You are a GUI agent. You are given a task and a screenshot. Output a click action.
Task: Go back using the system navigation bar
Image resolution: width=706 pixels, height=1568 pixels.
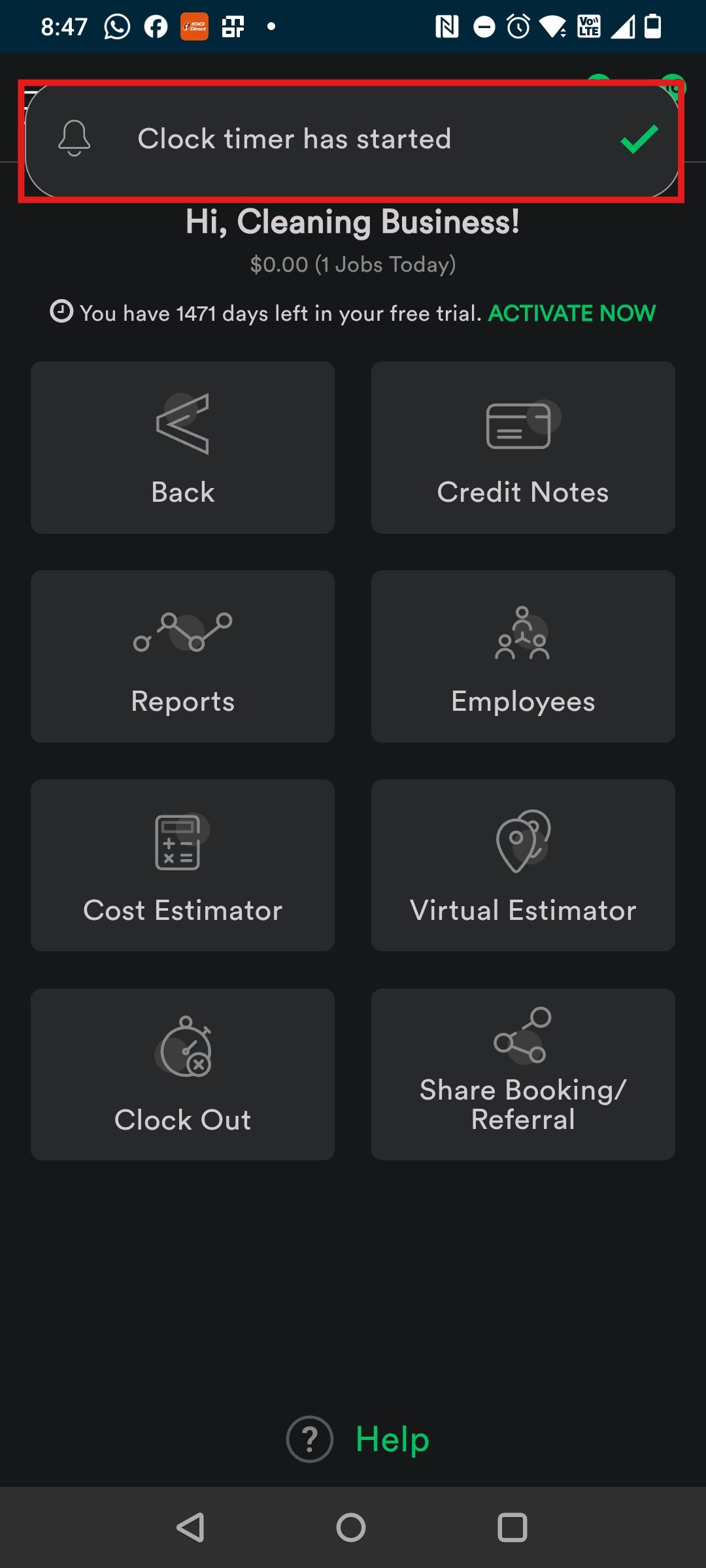190,1527
